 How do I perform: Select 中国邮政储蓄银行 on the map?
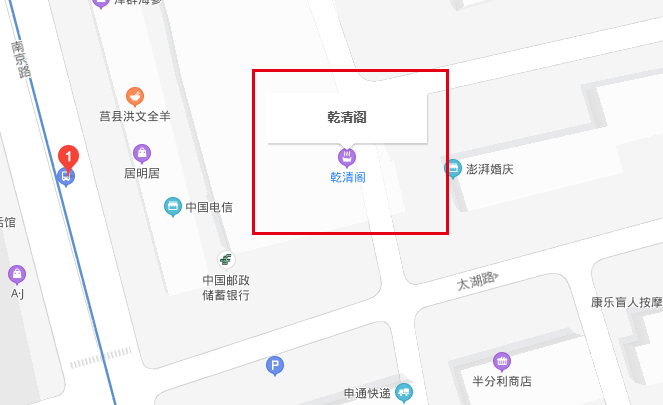pyautogui.click(x=226, y=260)
